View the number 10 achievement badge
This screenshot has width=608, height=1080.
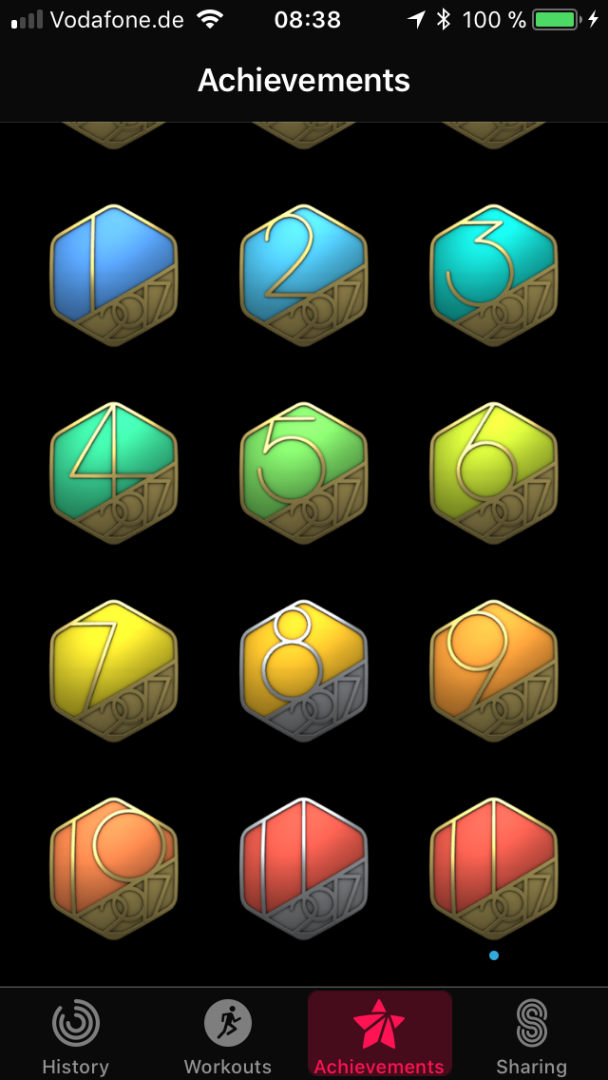(114, 869)
